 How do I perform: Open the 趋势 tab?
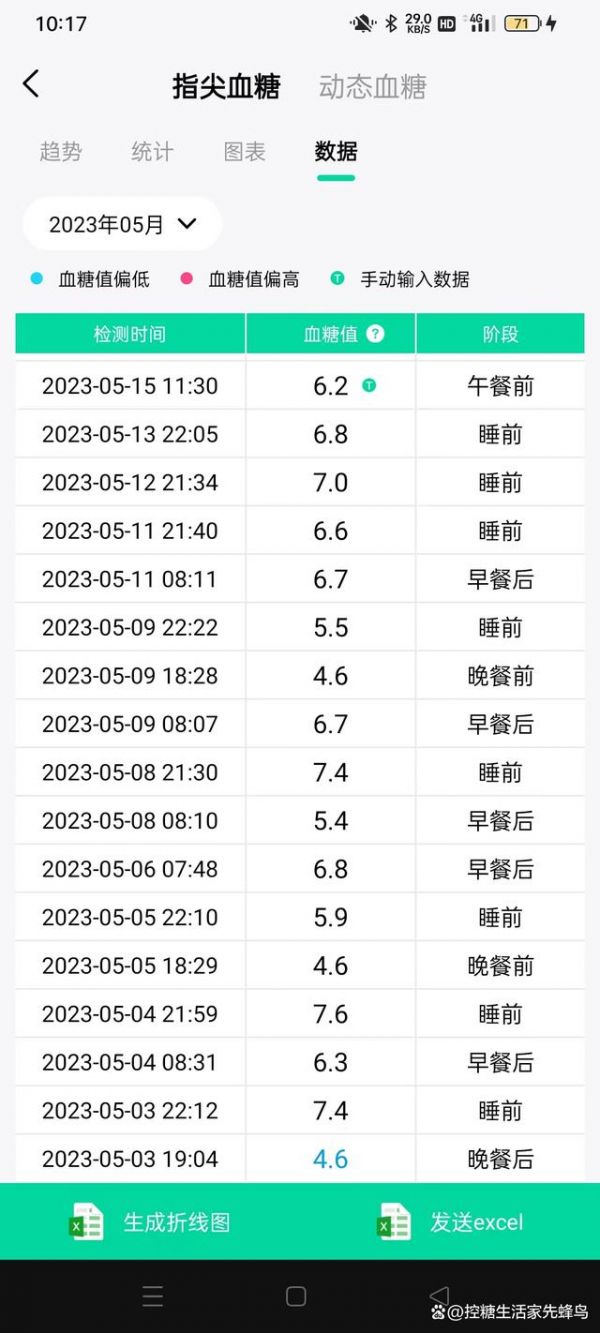tap(61, 152)
